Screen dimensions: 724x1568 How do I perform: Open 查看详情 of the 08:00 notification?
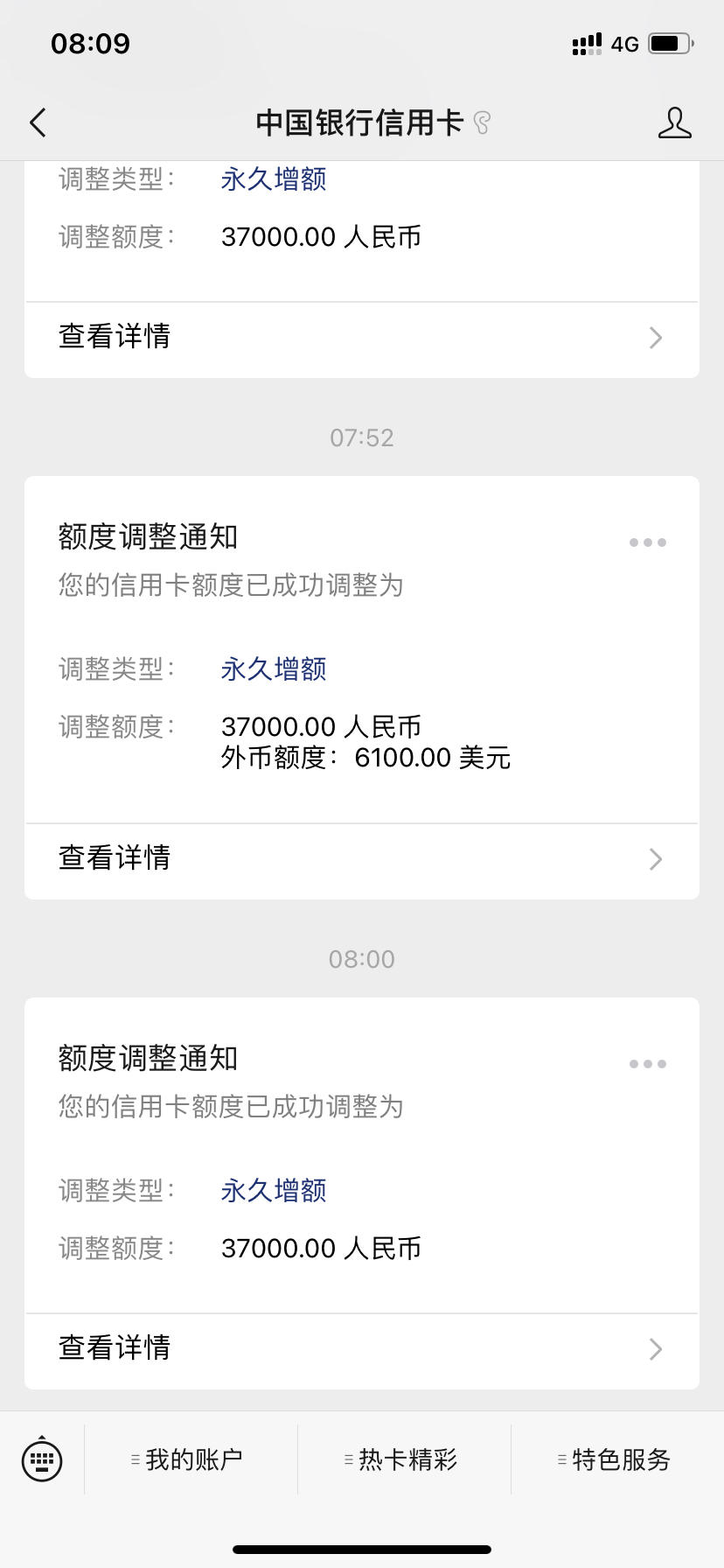pyautogui.click(x=362, y=1348)
